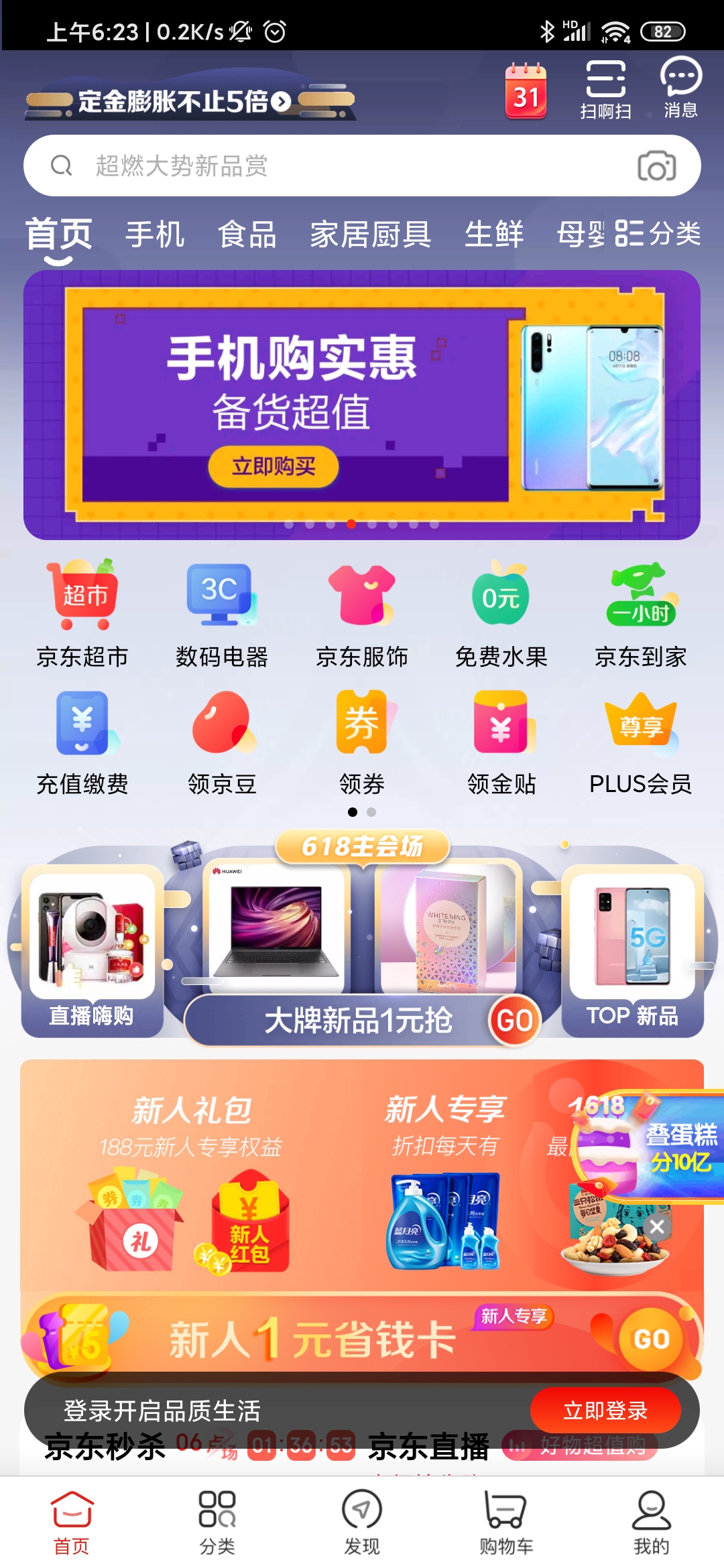
Task: Open 我的 tab in bottom navigation
Action: point(652,1522)
